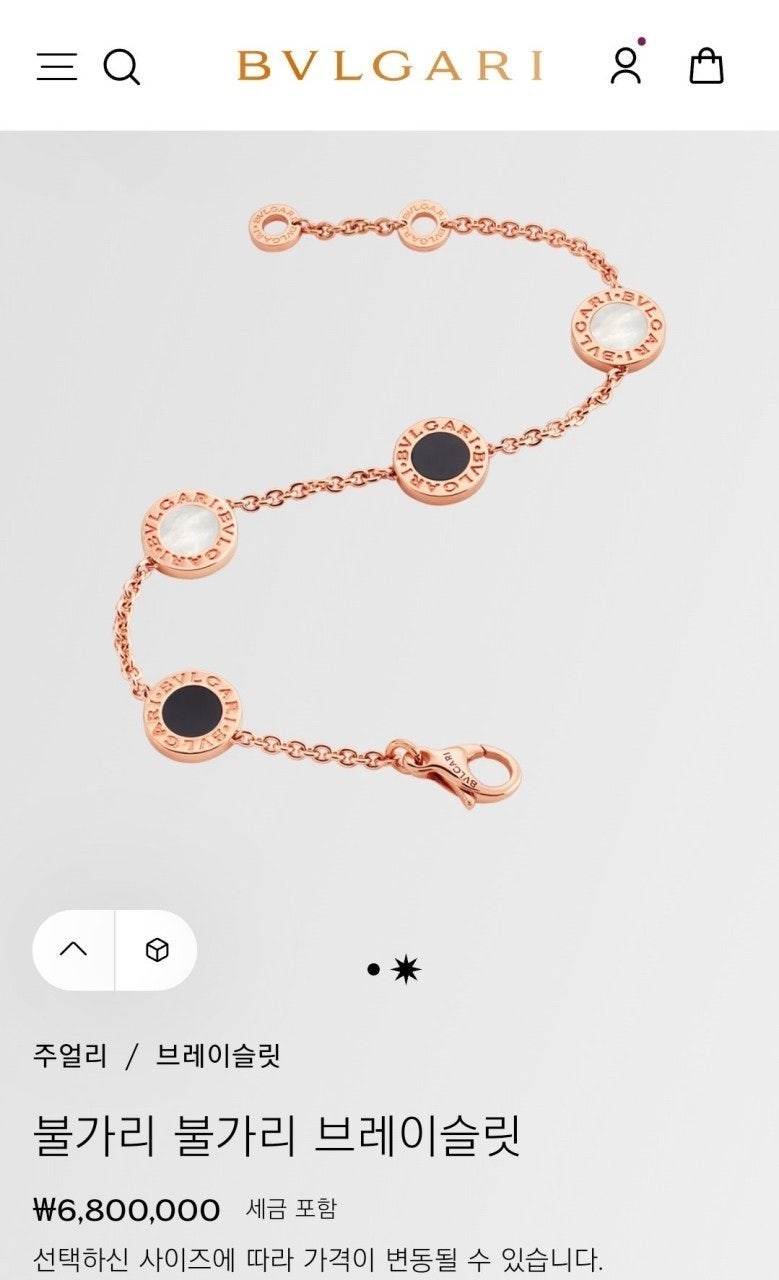This screenshot has width=779, height=1280.
Task: Open the 브레이슬릿 breadcrumb link
Action: tap(218, 1056)
